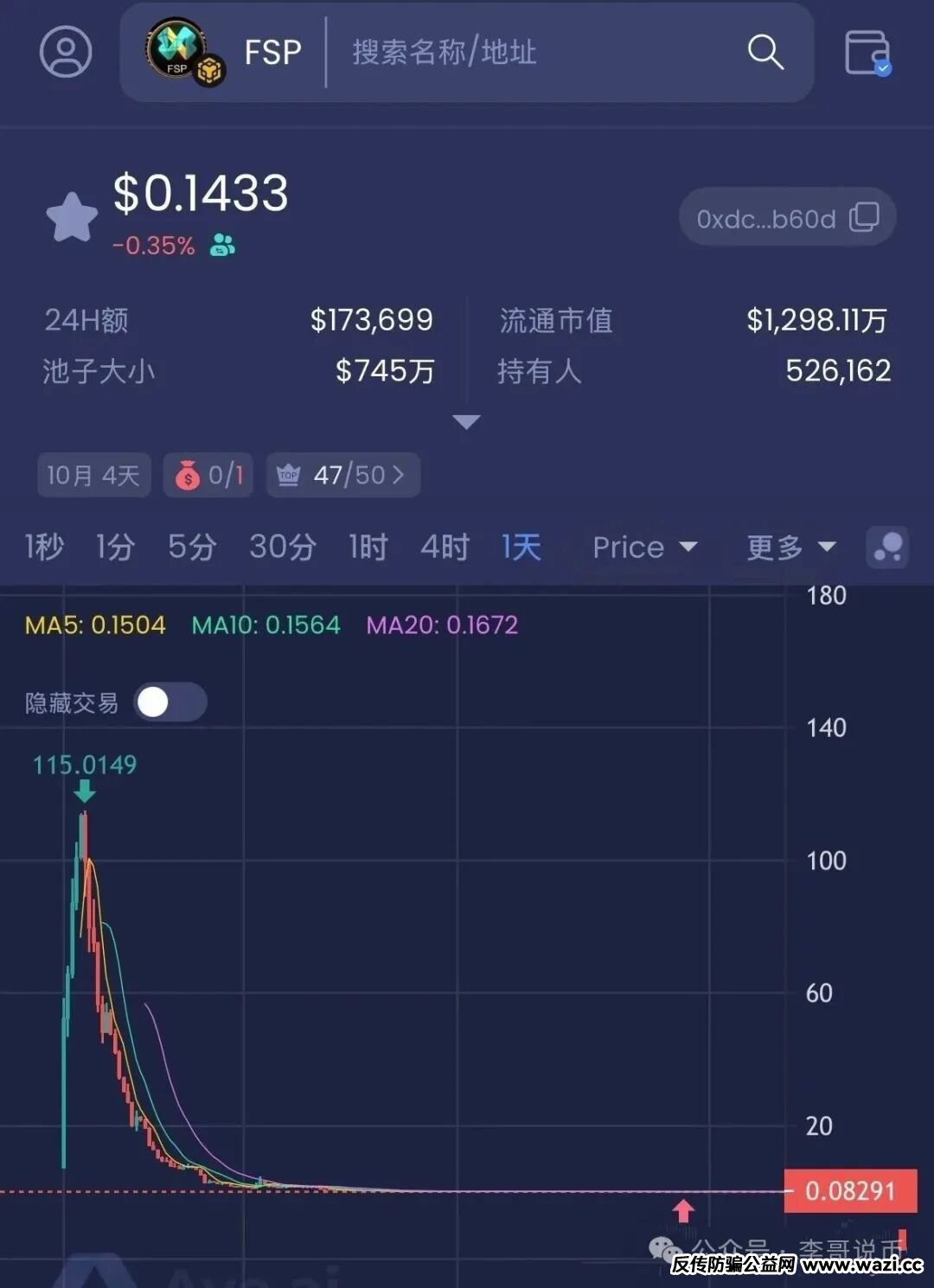Image resolution: width=934 pixels, height=1288 pixels.
Task: Open the 更多 dropdown
Action: pos(790,547)
